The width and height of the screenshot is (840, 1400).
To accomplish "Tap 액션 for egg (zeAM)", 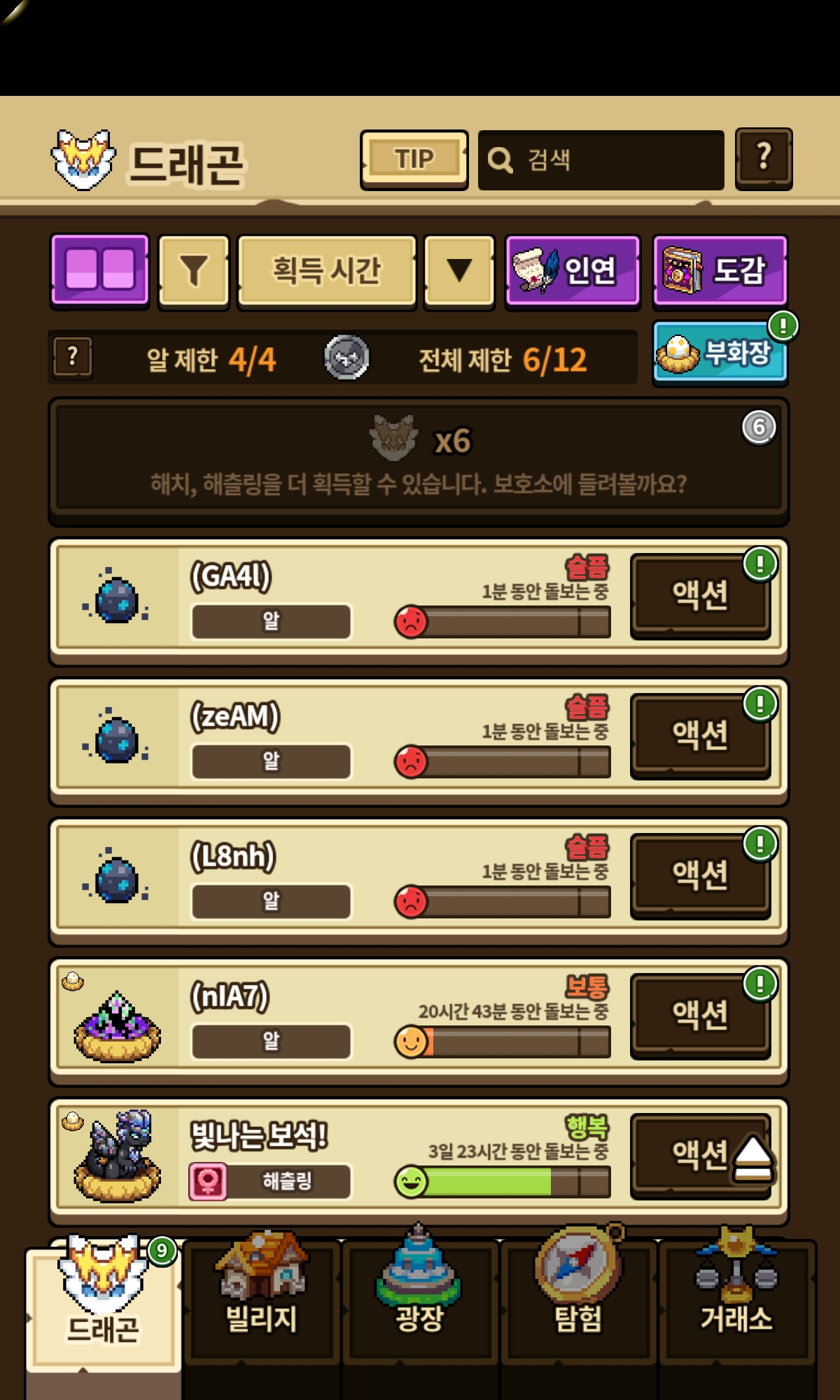I will [x=700, y=735].
